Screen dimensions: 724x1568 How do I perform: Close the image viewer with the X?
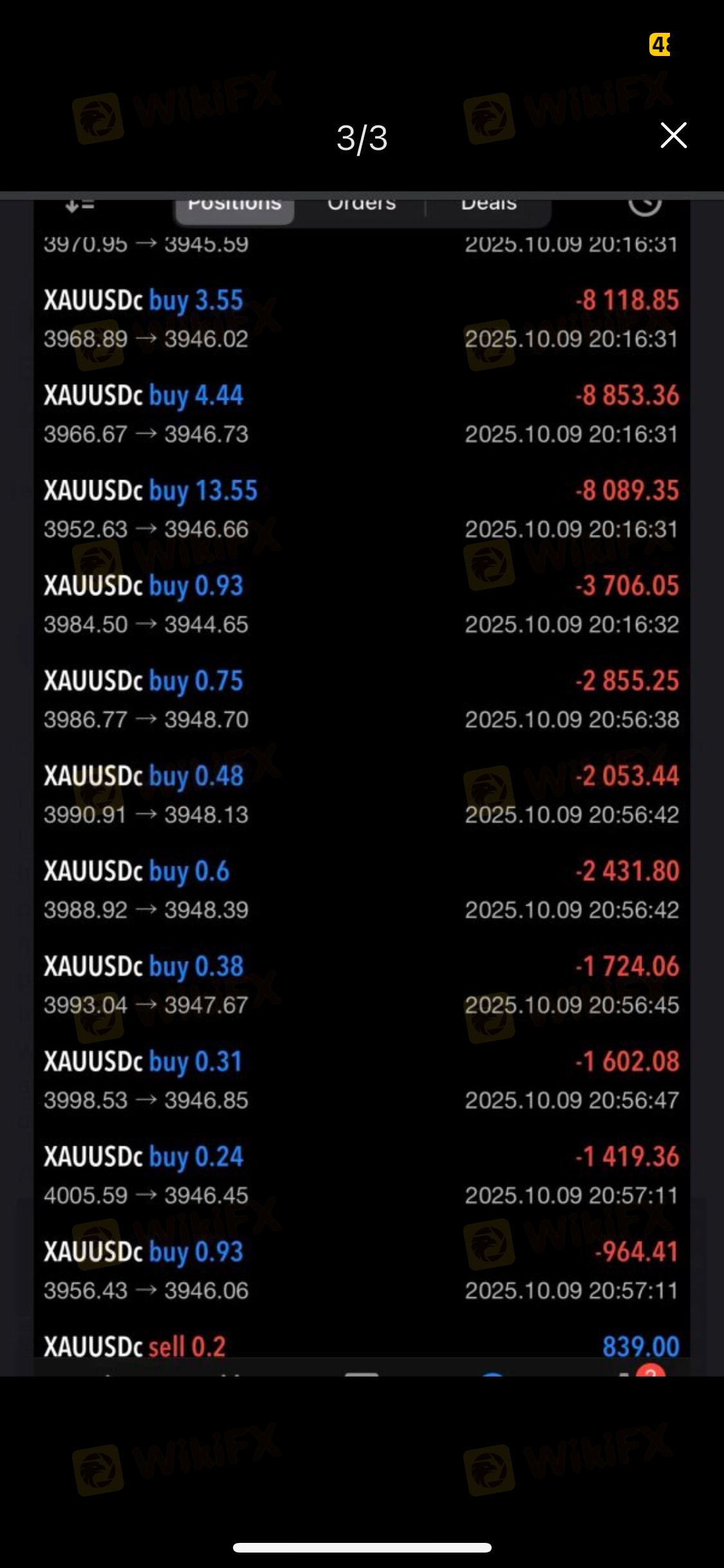click(x=673, y=135)
